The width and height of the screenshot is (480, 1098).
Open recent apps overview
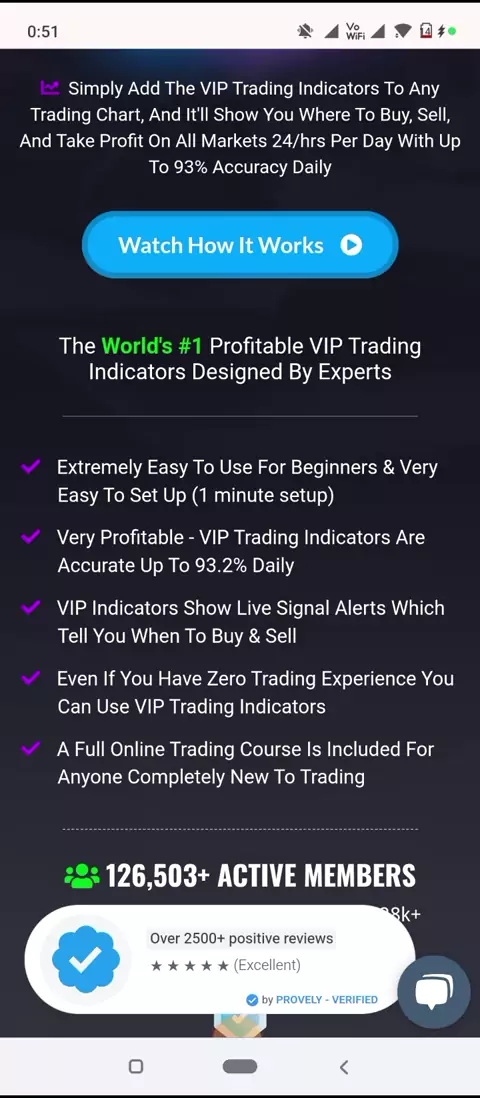136,1066
